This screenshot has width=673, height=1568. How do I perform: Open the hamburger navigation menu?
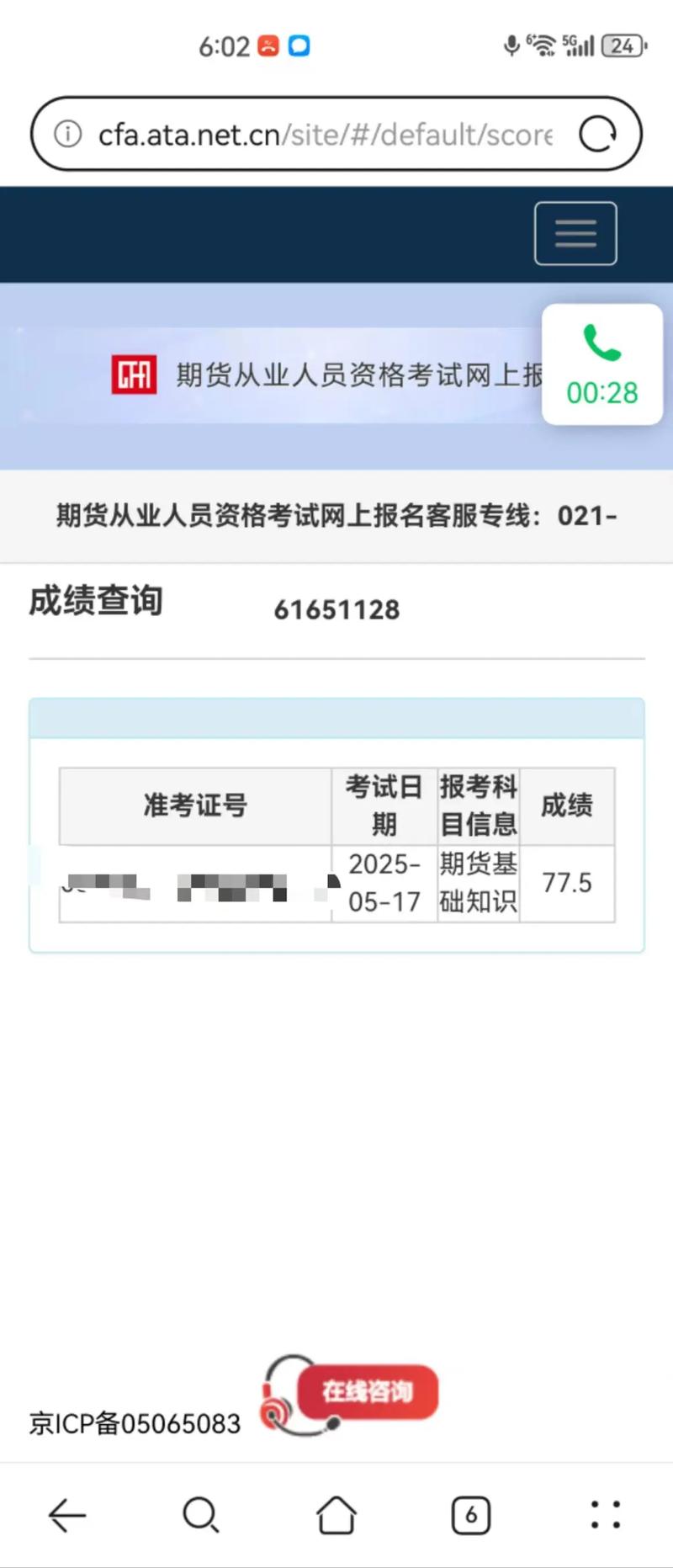[x=575, y=233]
